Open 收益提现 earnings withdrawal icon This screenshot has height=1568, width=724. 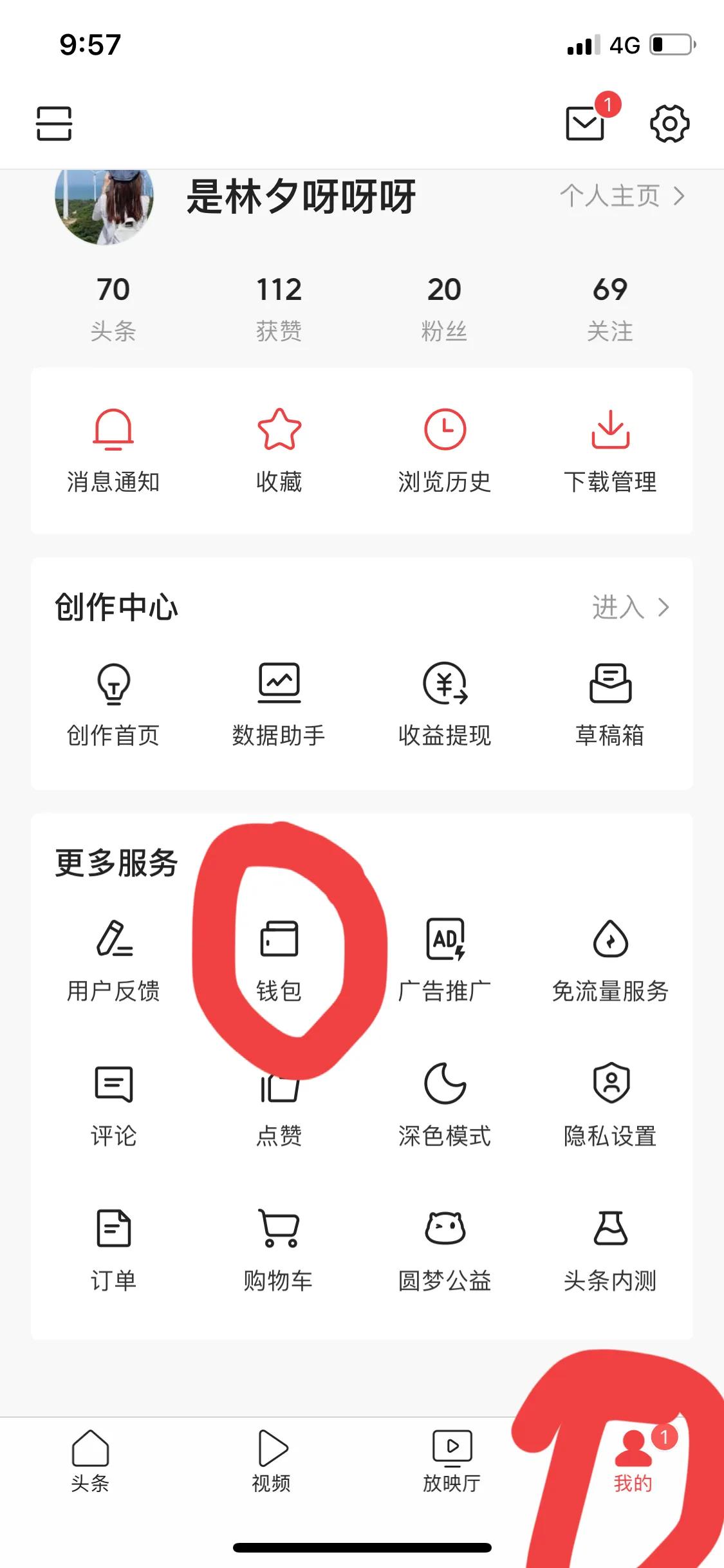coord(445,686)
